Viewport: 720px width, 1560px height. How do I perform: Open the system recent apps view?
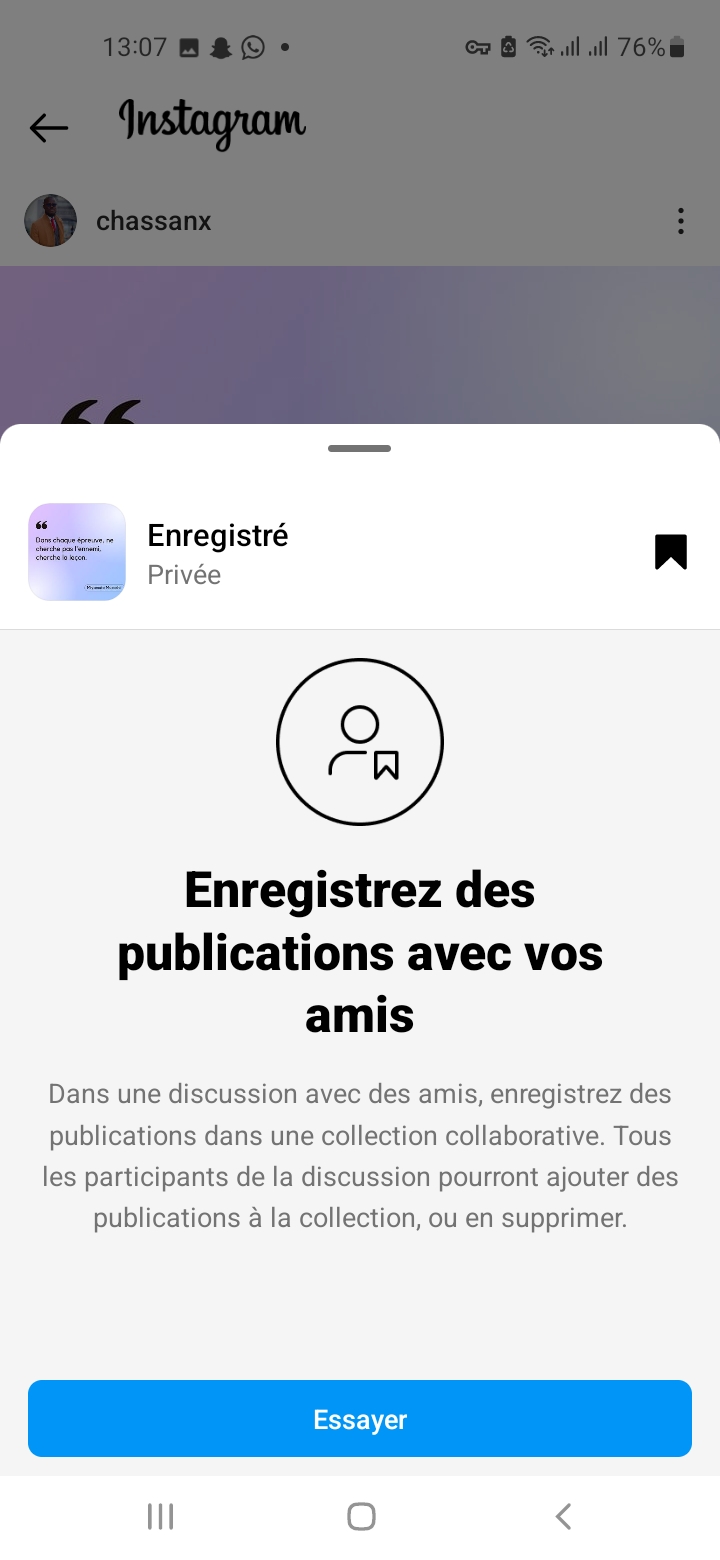click(x=160, y=1516)
